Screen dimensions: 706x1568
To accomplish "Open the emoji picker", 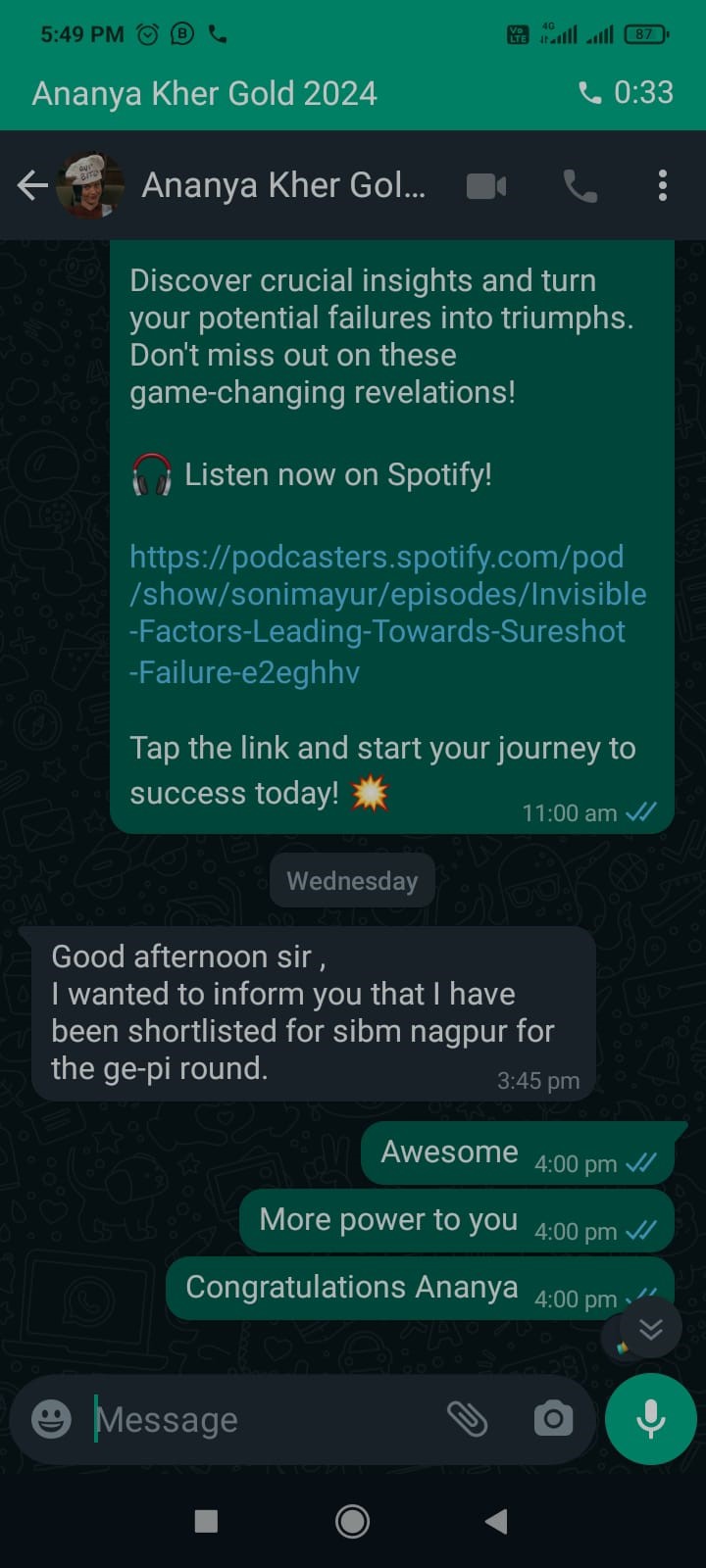I will (52, 1419).
